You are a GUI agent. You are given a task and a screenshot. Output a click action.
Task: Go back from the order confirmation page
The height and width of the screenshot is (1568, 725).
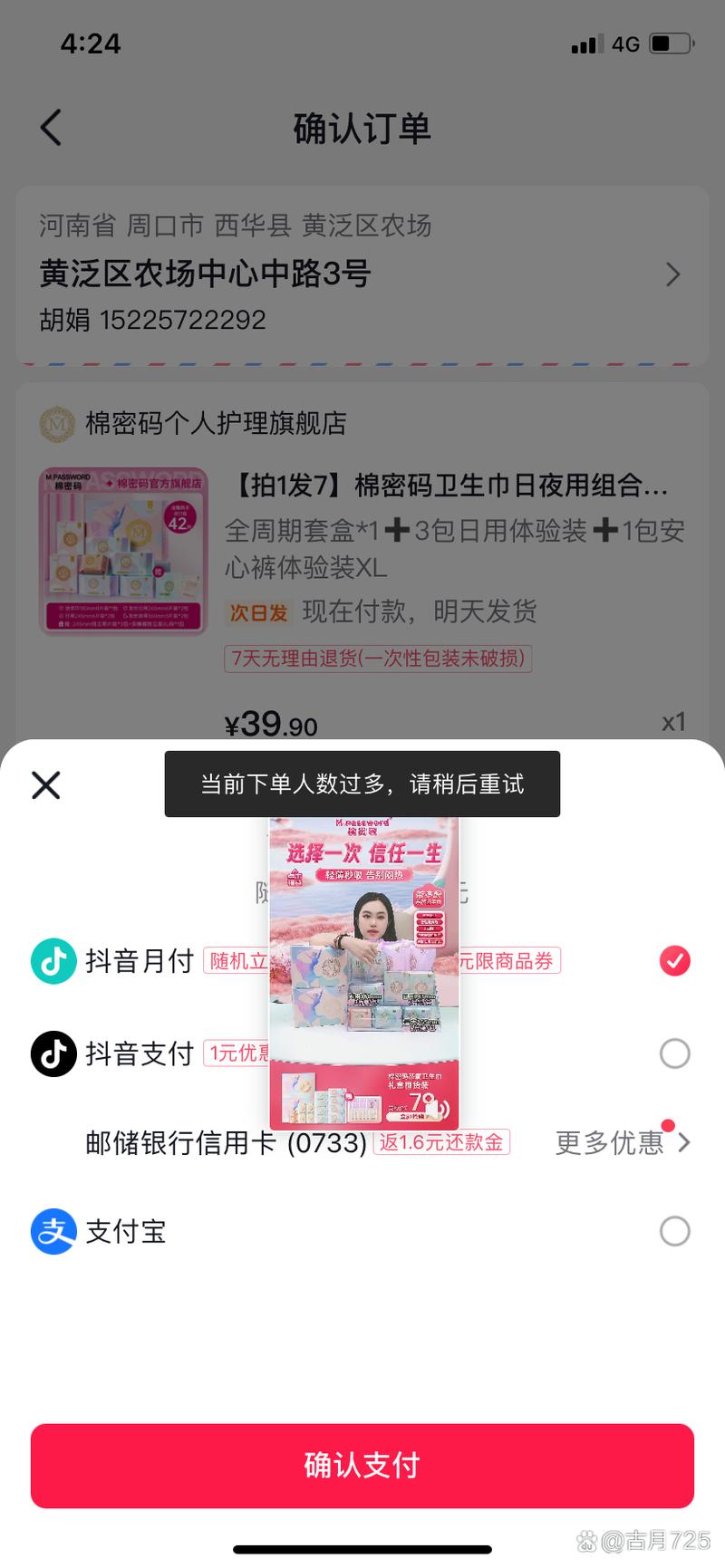[x=52, y=128]
